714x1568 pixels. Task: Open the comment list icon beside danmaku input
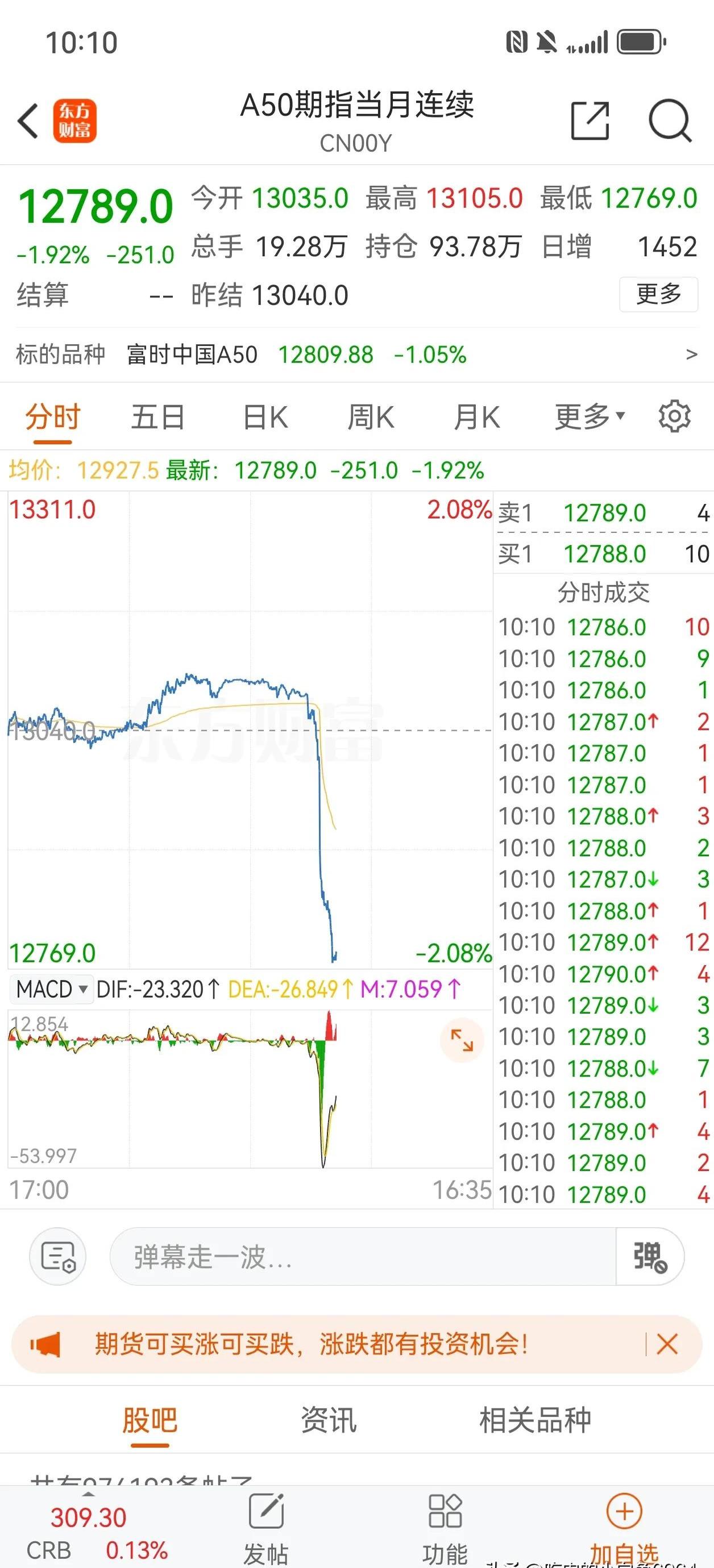point(57,1256)
